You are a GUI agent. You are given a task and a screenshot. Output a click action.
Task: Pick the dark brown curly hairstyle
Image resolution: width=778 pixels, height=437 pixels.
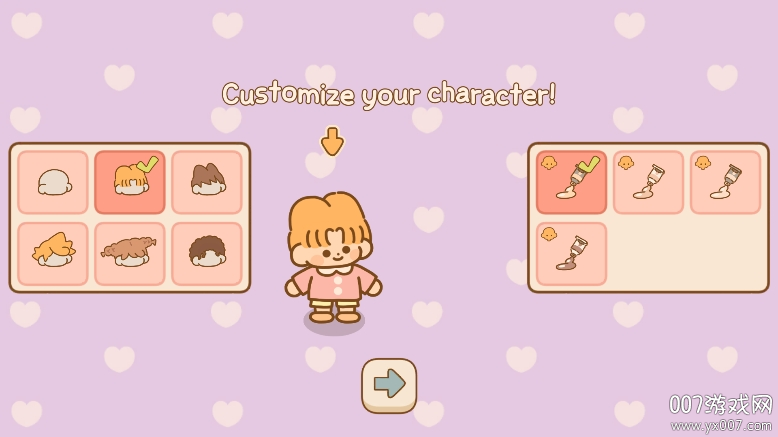[207, 253]
